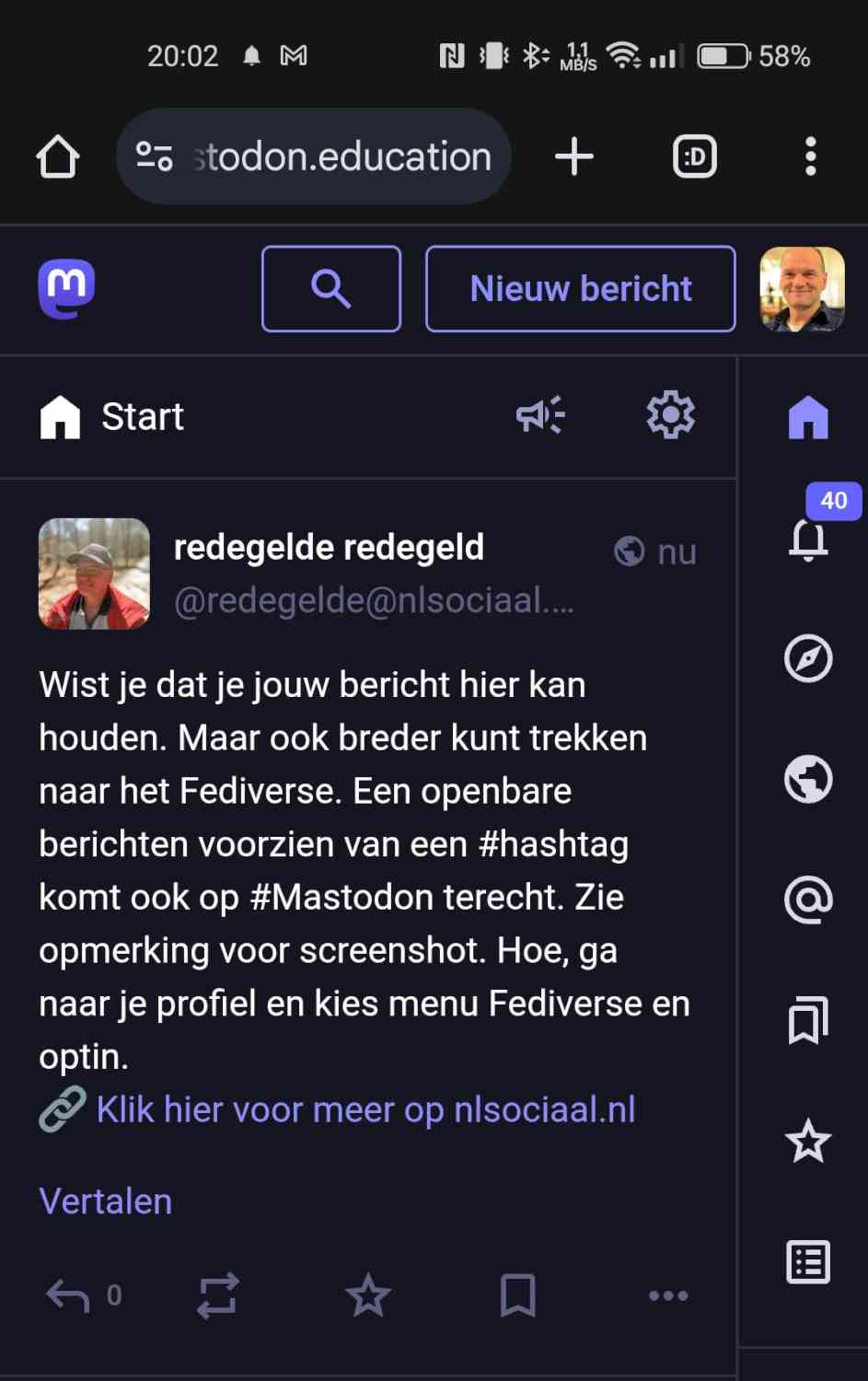The height and width of the screenshot is (1381, 868).
Task: View private mentions via the @ icon
Action: 808,899
